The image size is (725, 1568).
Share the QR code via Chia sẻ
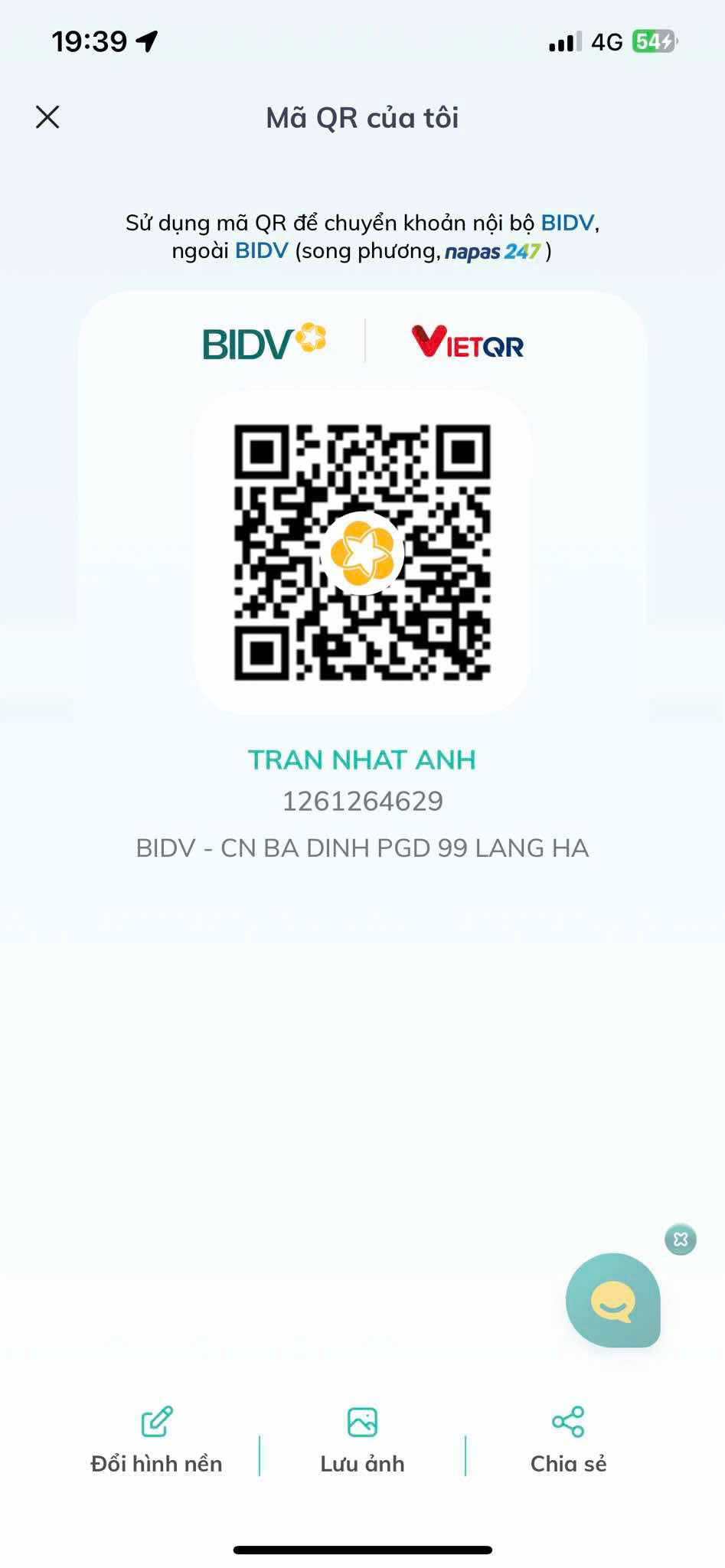click(x=568, y=1440)
